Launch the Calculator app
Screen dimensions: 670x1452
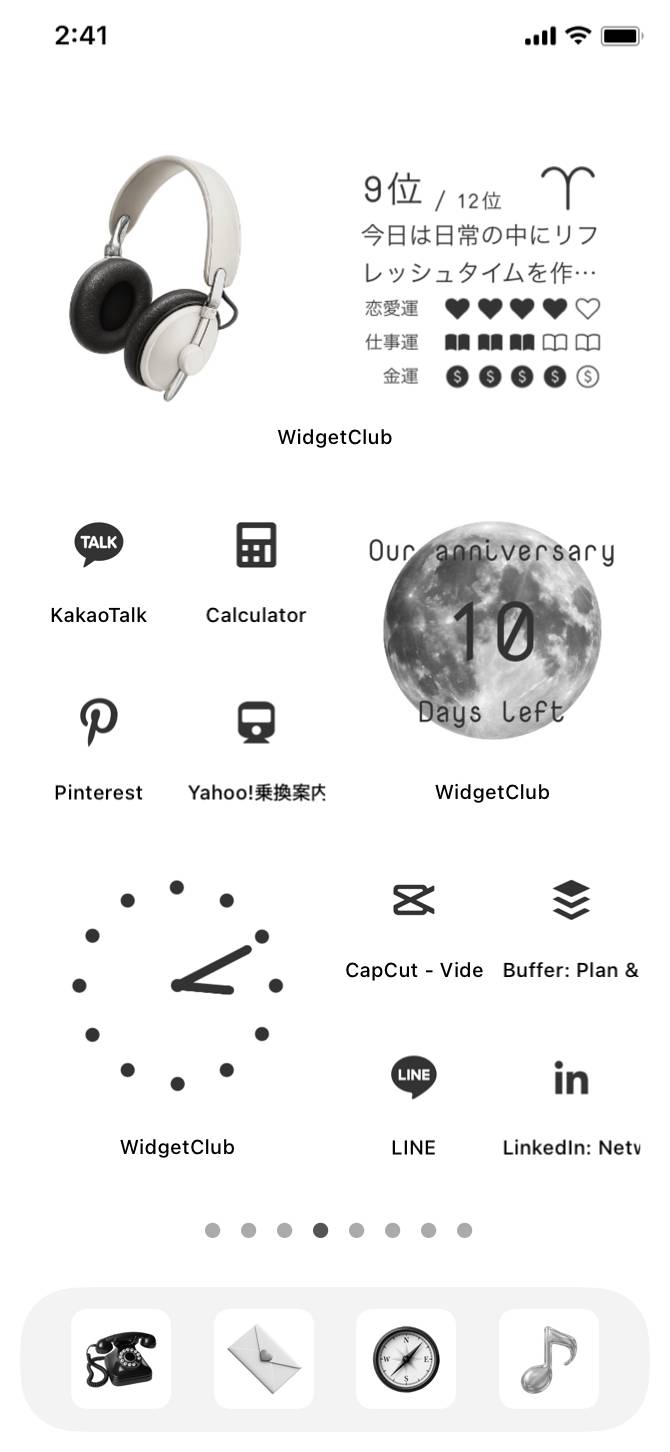[256, 545]
